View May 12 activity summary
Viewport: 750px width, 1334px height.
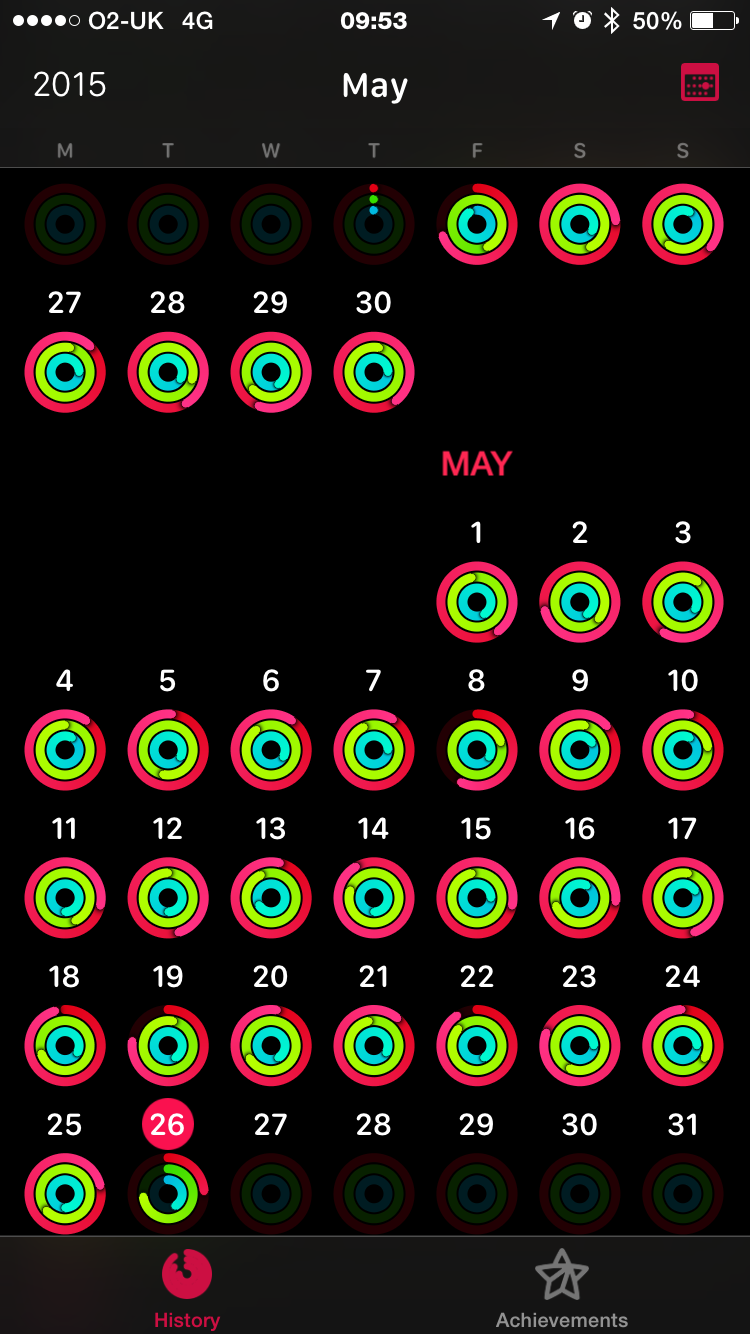168,898
